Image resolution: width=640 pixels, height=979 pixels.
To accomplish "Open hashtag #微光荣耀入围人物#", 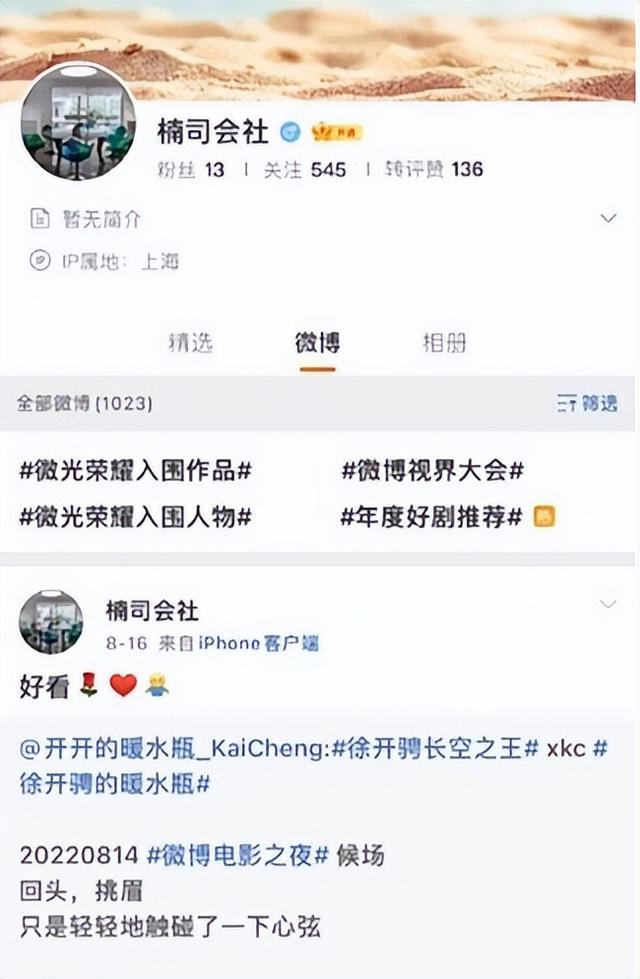I will click(x=135, y=517).
